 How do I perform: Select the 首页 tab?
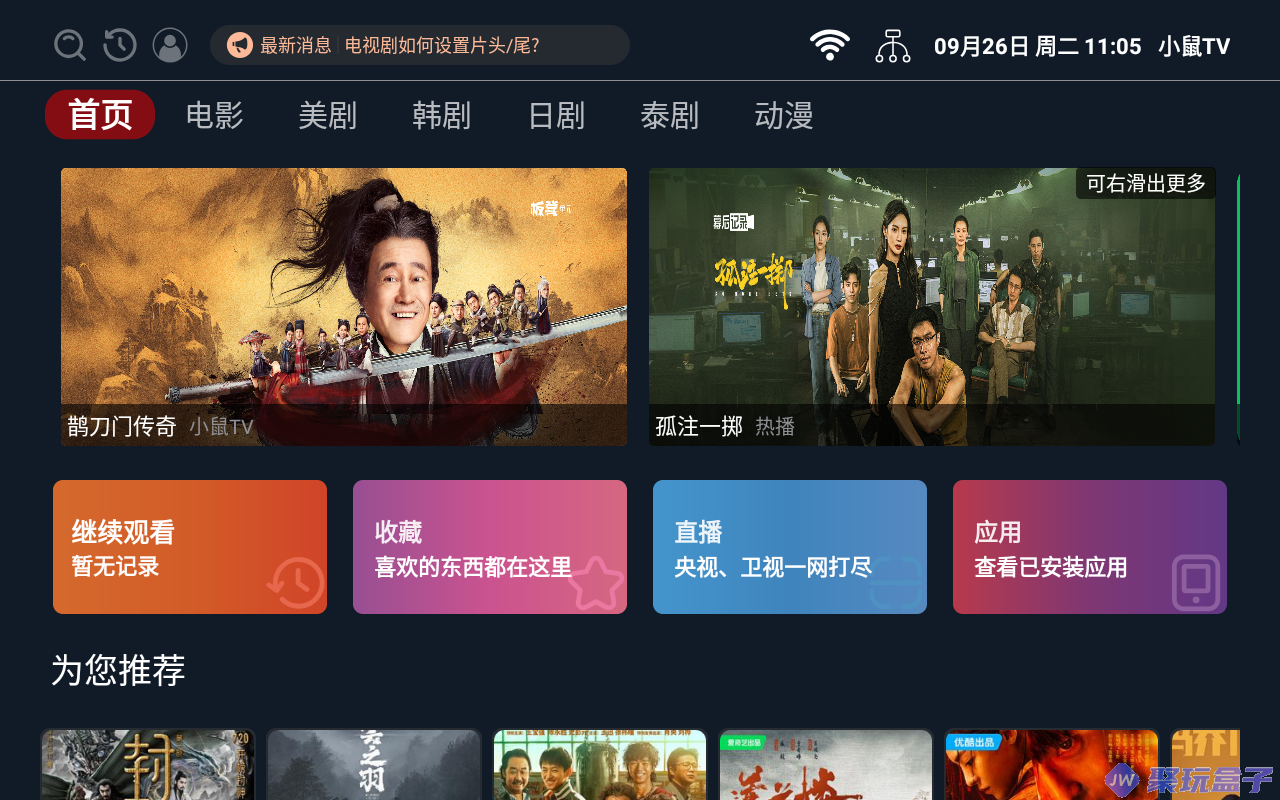[100, 115]
